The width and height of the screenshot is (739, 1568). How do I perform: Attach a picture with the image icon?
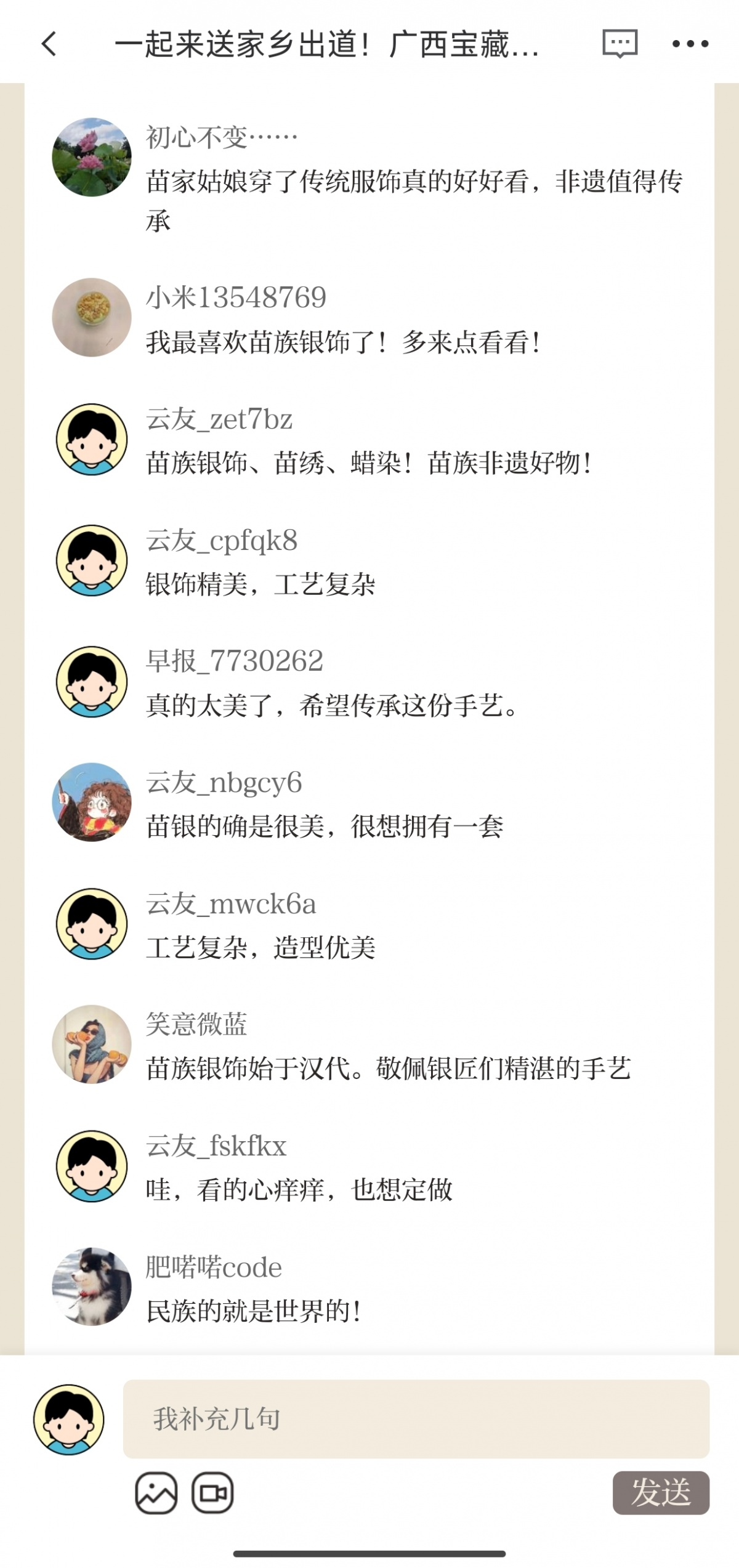pos(156,1493)
